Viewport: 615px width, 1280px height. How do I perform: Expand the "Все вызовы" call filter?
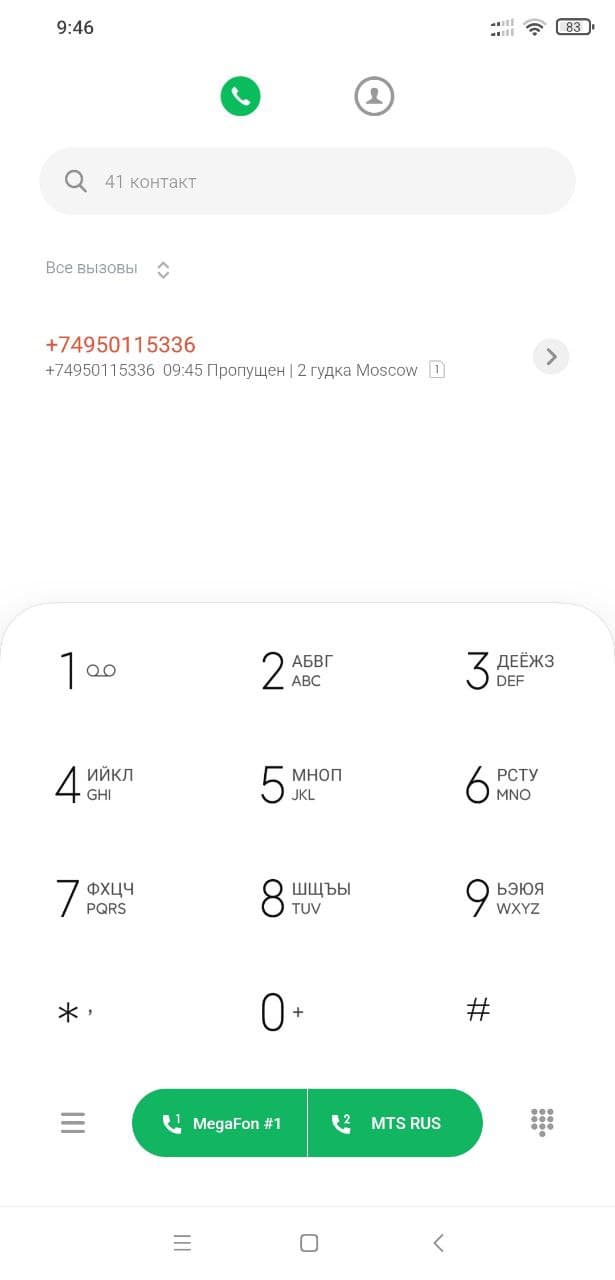tap(107, 269)
